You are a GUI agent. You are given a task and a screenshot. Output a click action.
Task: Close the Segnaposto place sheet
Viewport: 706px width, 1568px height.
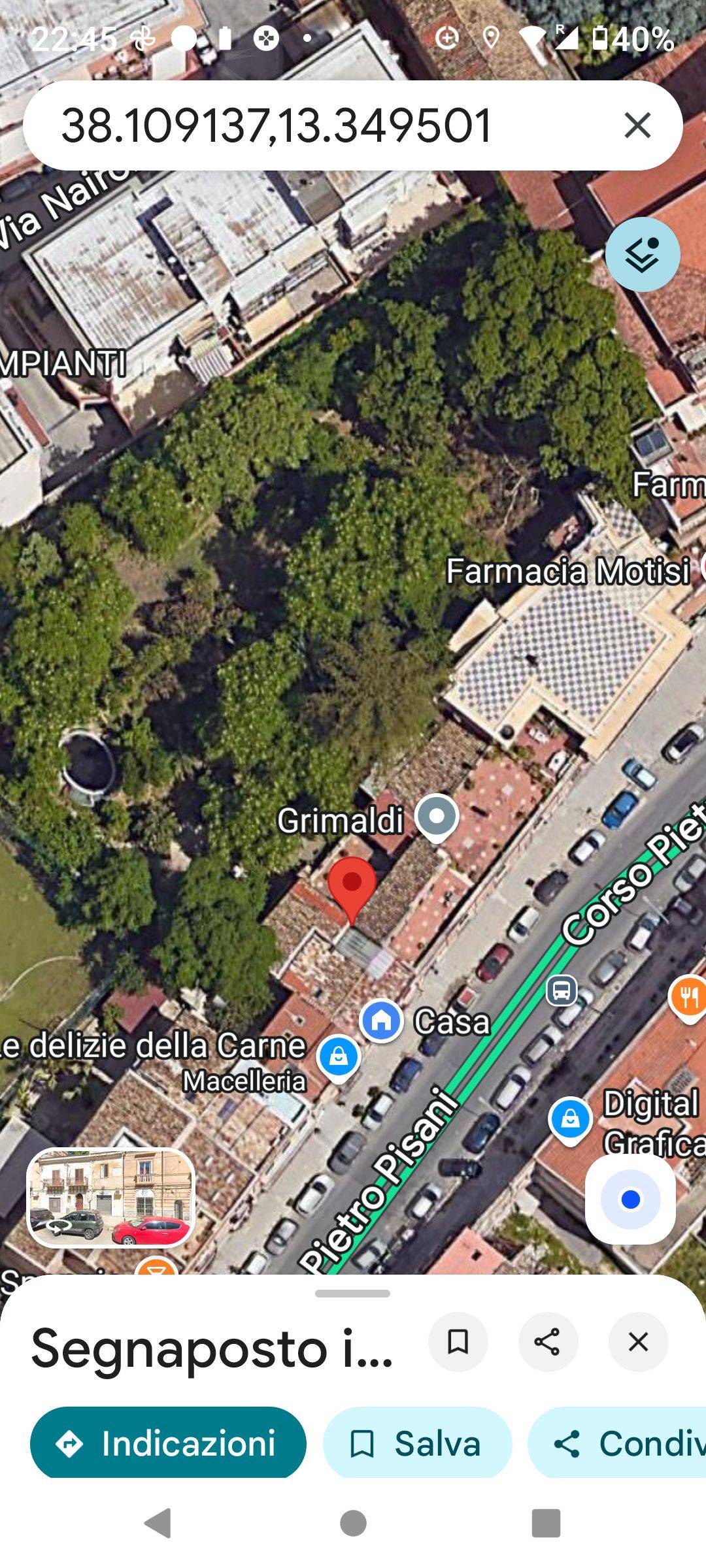[638, 1342]
